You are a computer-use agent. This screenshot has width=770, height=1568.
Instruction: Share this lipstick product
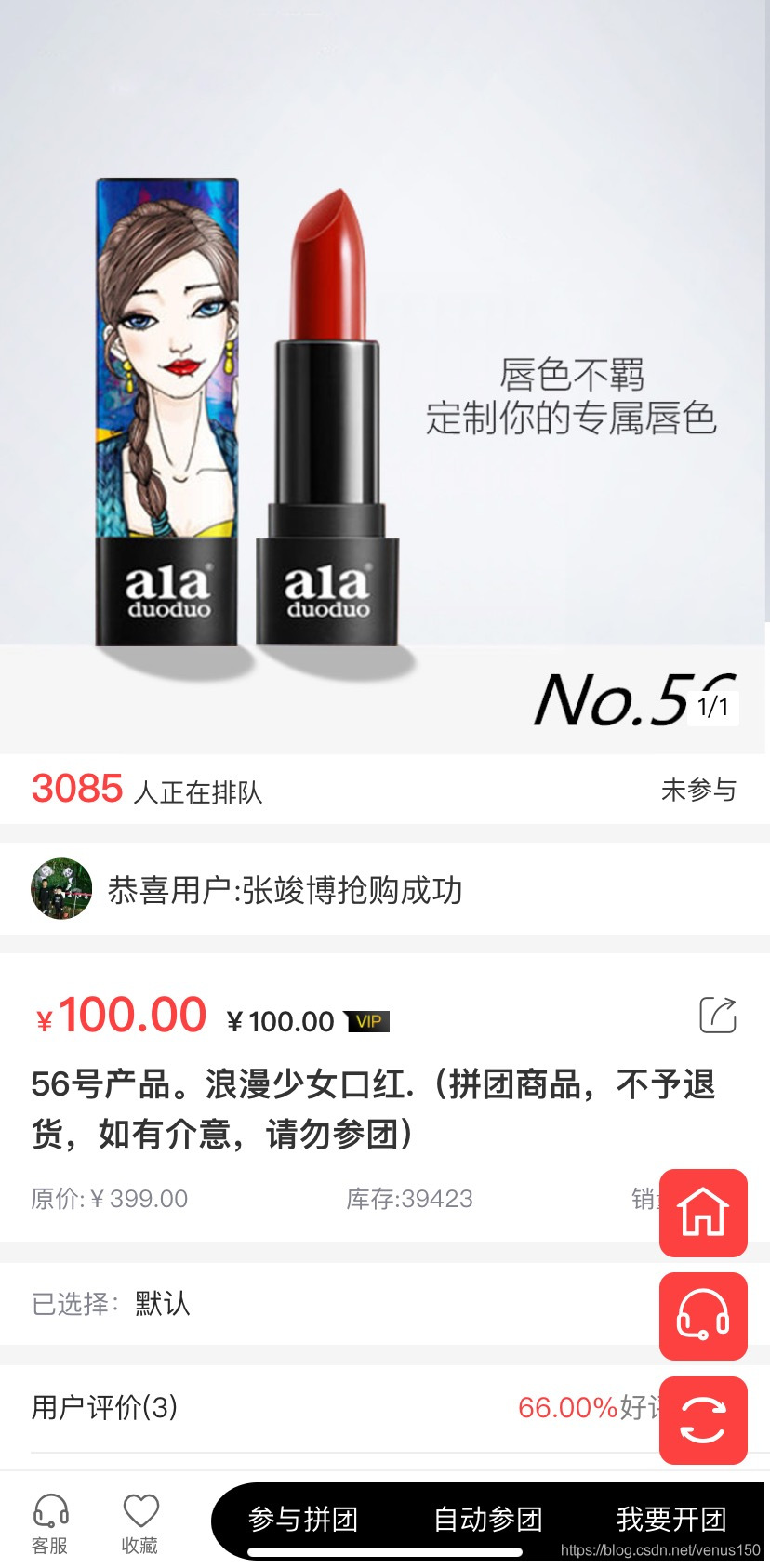[717, 1015]
